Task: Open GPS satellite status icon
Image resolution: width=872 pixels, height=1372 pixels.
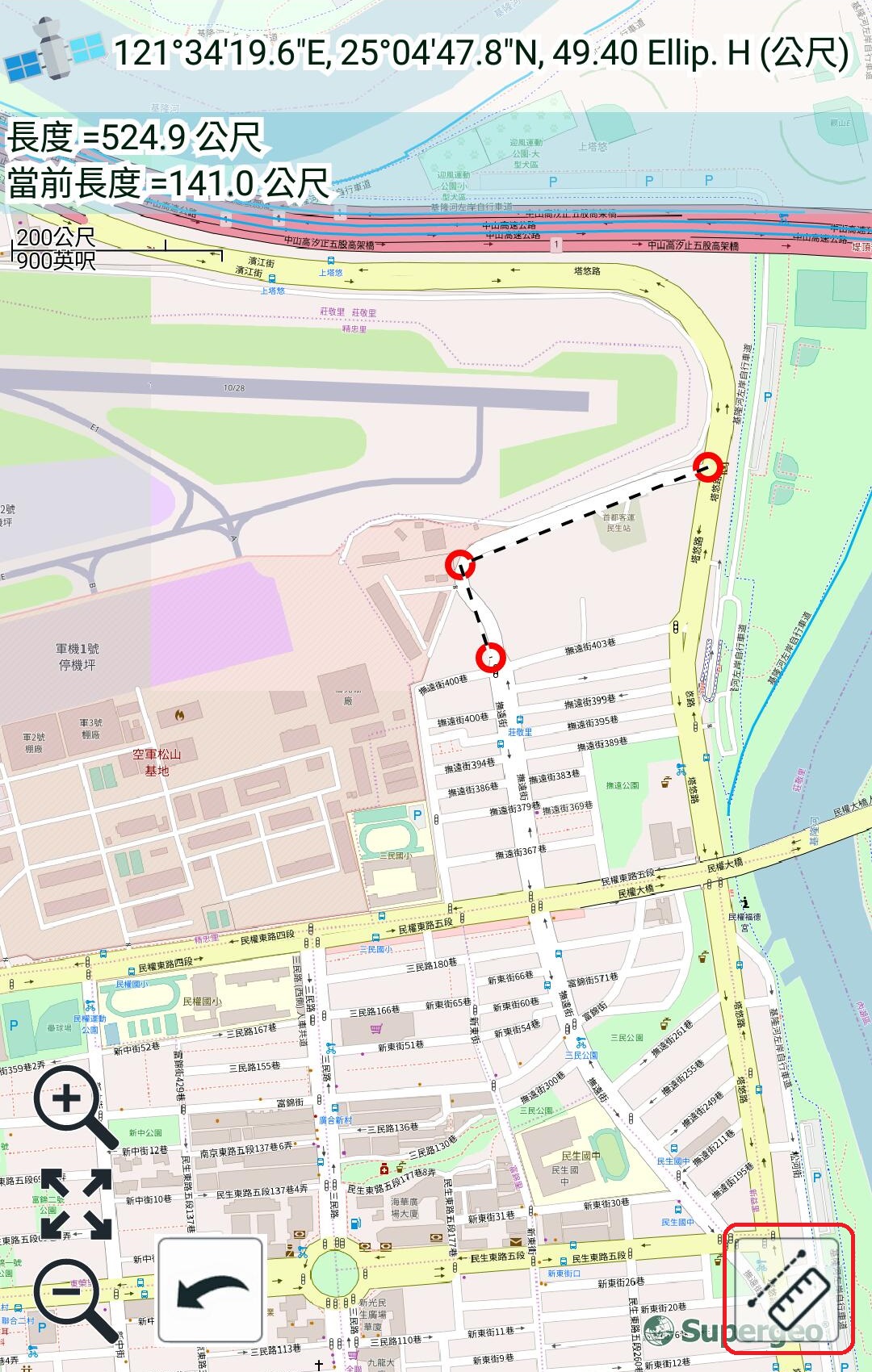Action: (x=53, y=52)
